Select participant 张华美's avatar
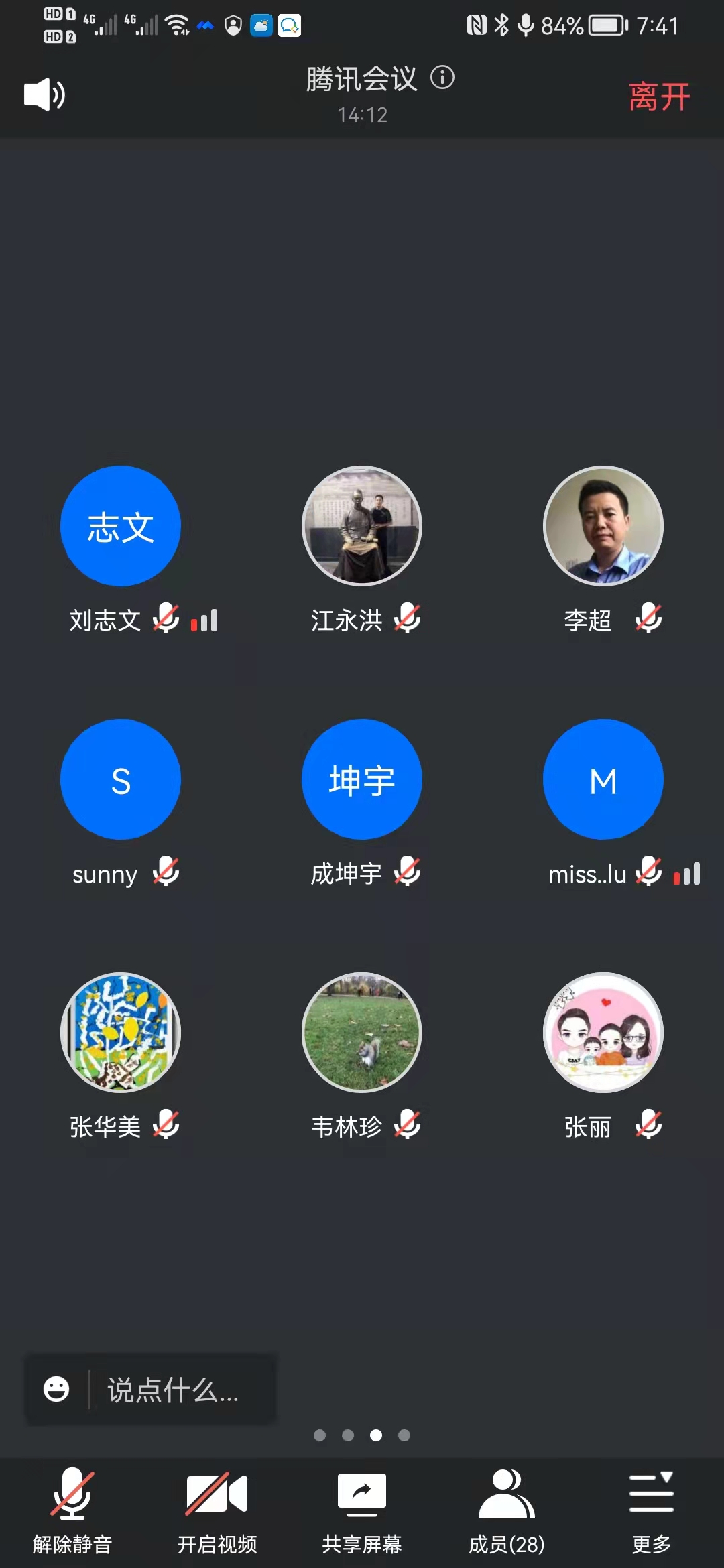 (x=121, y=1033)
